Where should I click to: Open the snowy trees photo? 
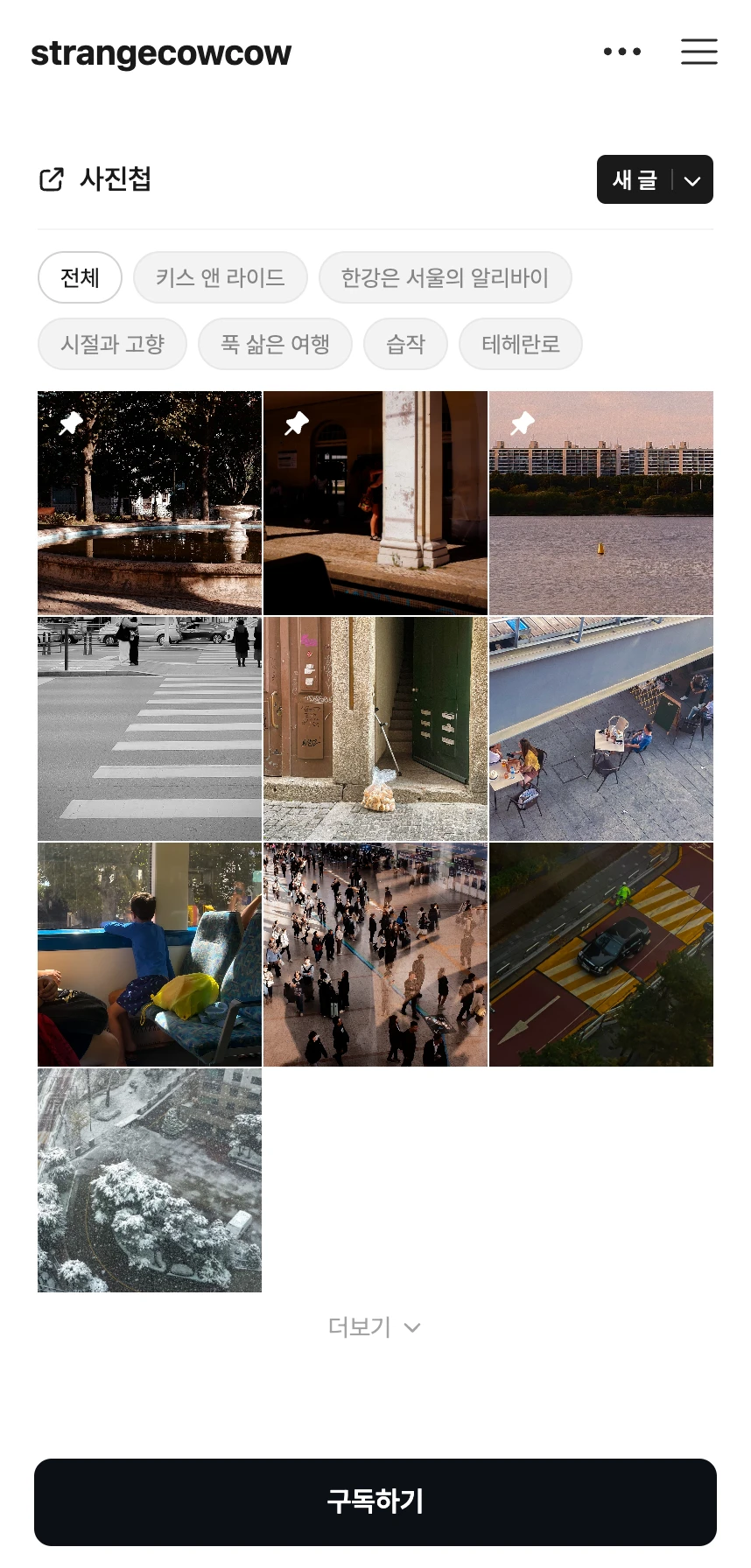150,1180
